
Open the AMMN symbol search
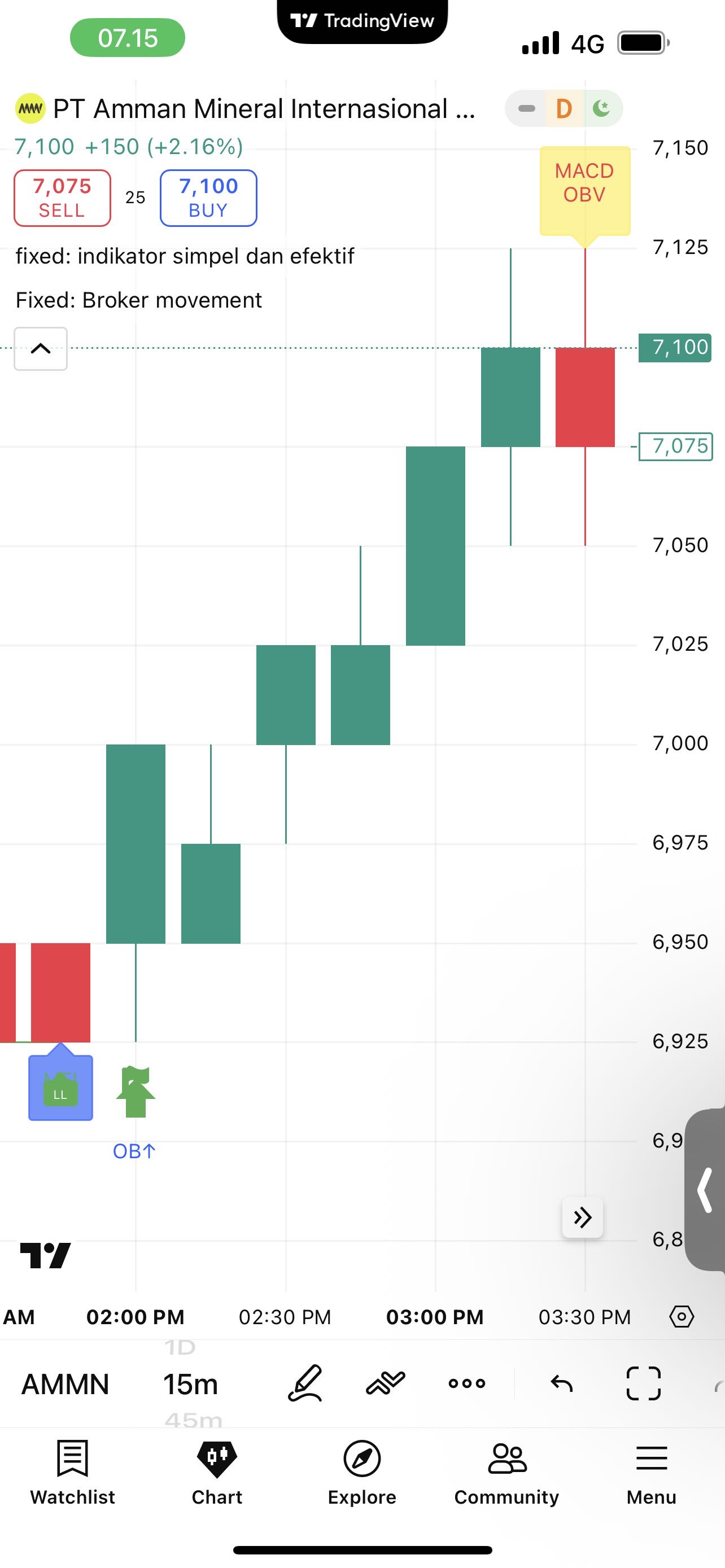coord(65,1383)
